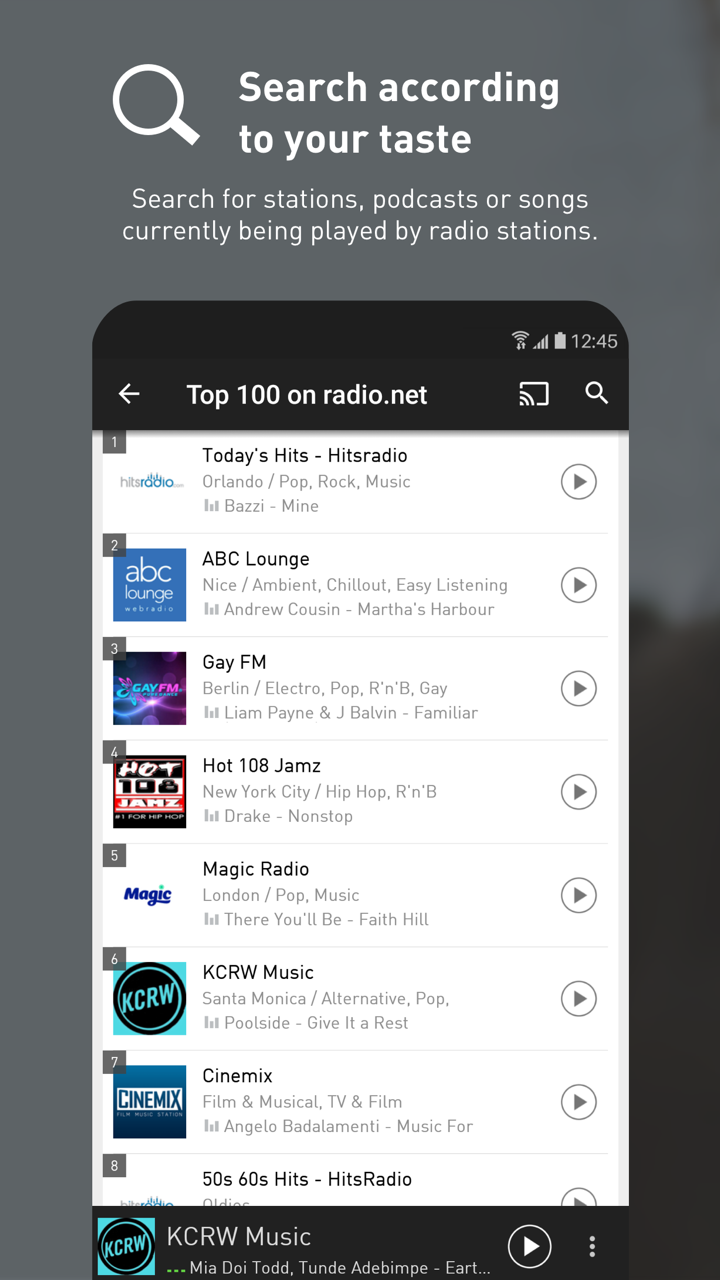Play Hot 108 Jamz
The height and width of the screenshot is (1280, 720).
pyautogui.click(x=578, y=792)
